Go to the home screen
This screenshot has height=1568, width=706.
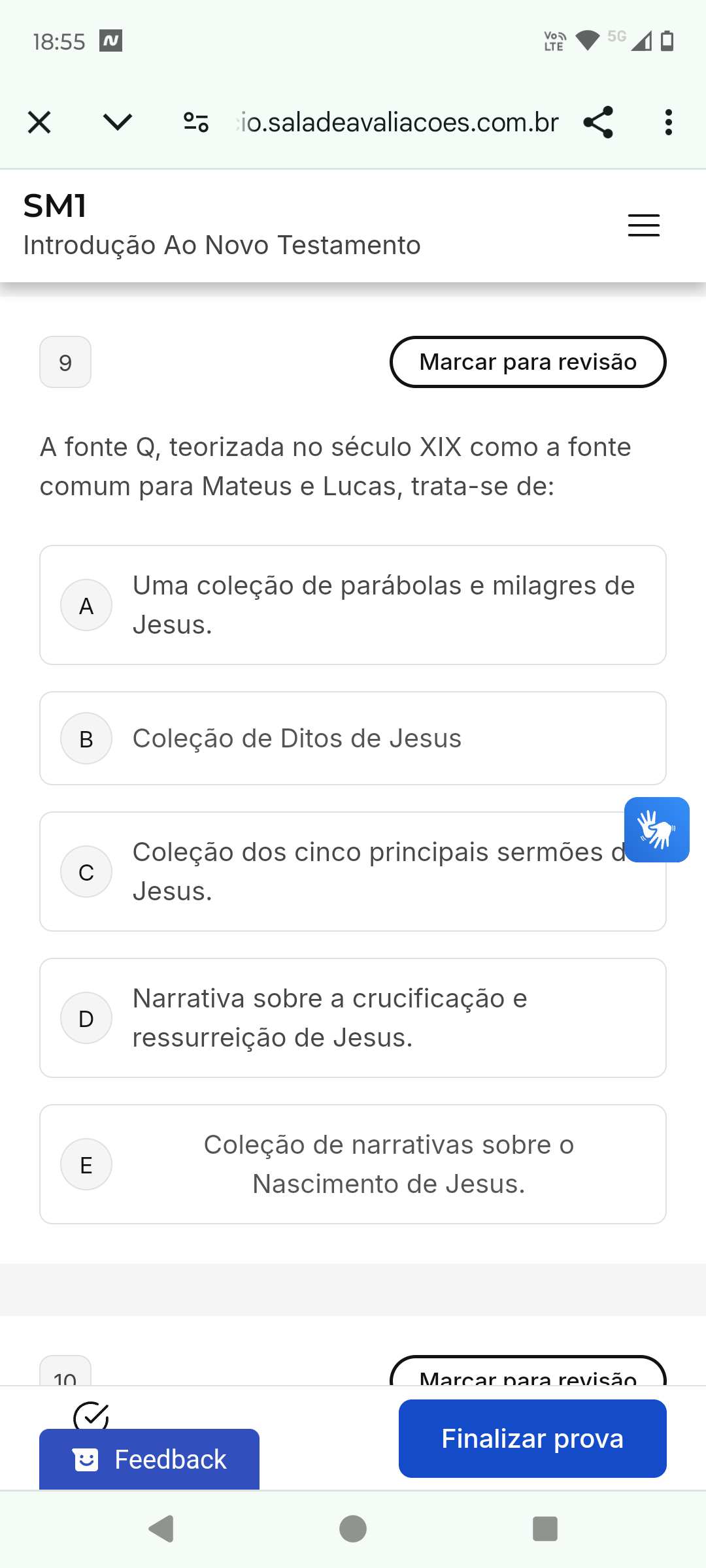click(x=353, y=1529)
